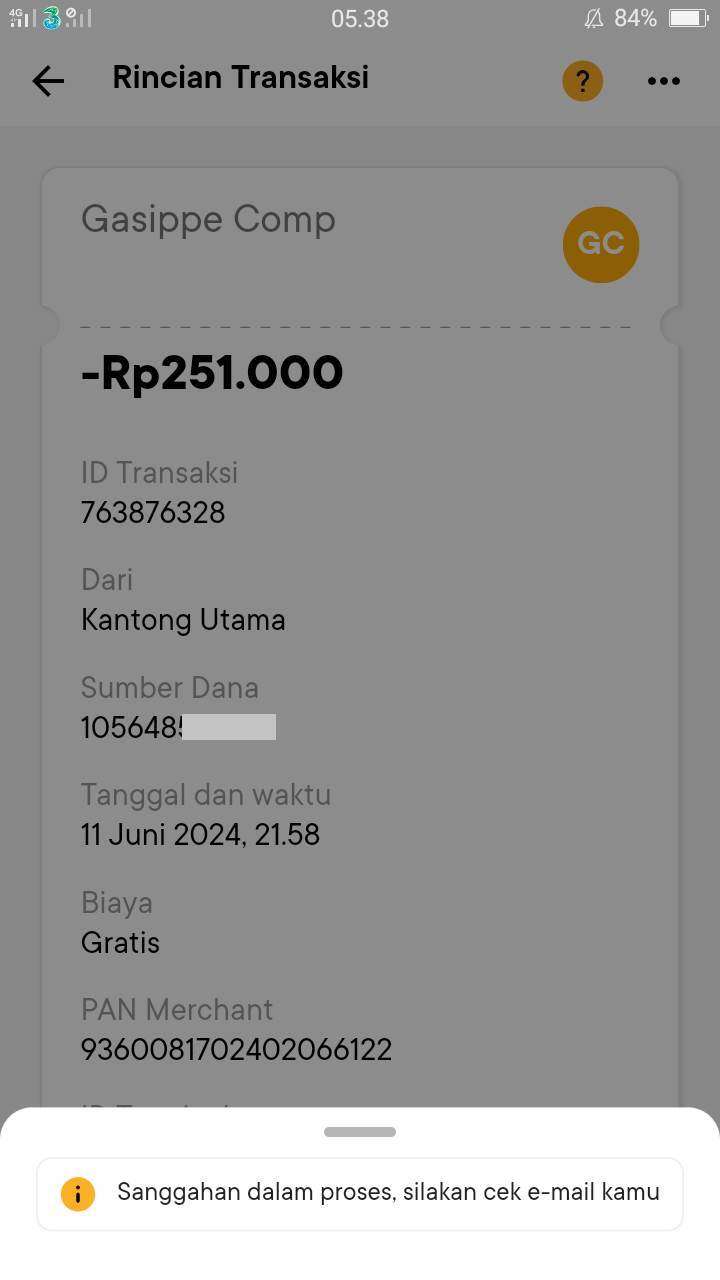720x1280 pixels.
Task: Tap the Sanggahan dalam proses notice
Action: click(360, 1193)
